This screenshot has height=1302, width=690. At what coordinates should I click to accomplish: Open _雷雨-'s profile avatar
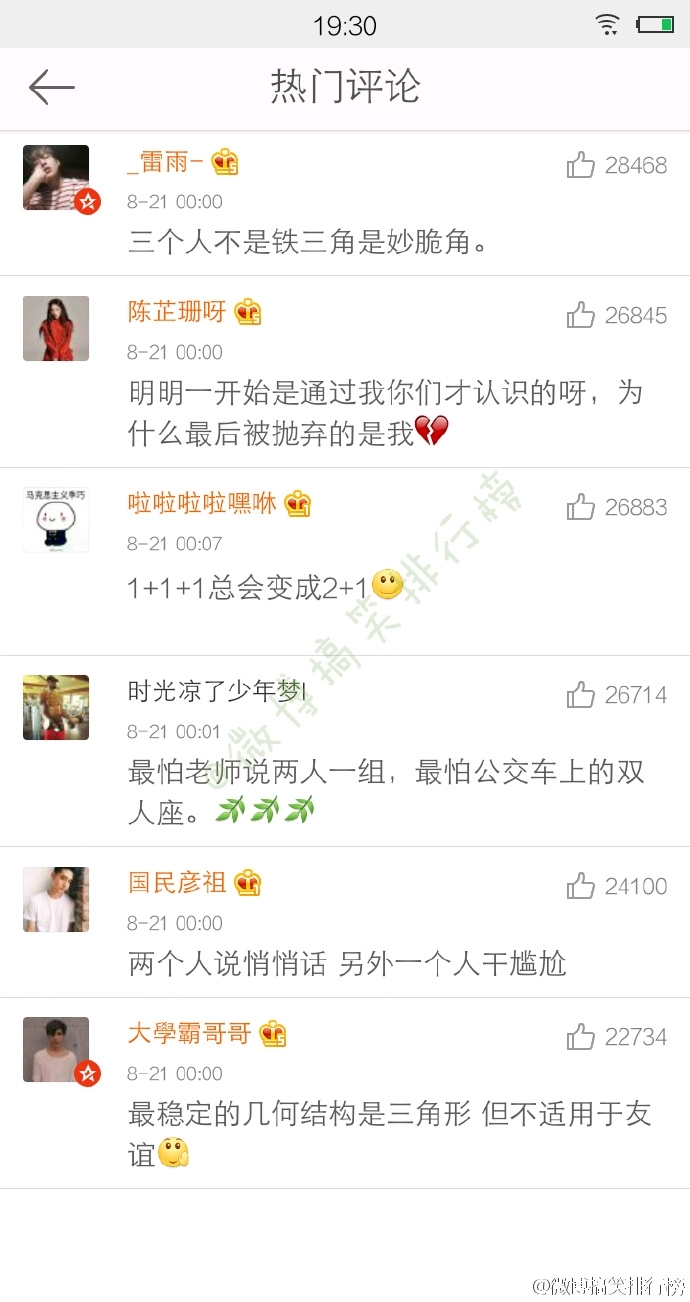pyautogui.click(x=56, y=178)
